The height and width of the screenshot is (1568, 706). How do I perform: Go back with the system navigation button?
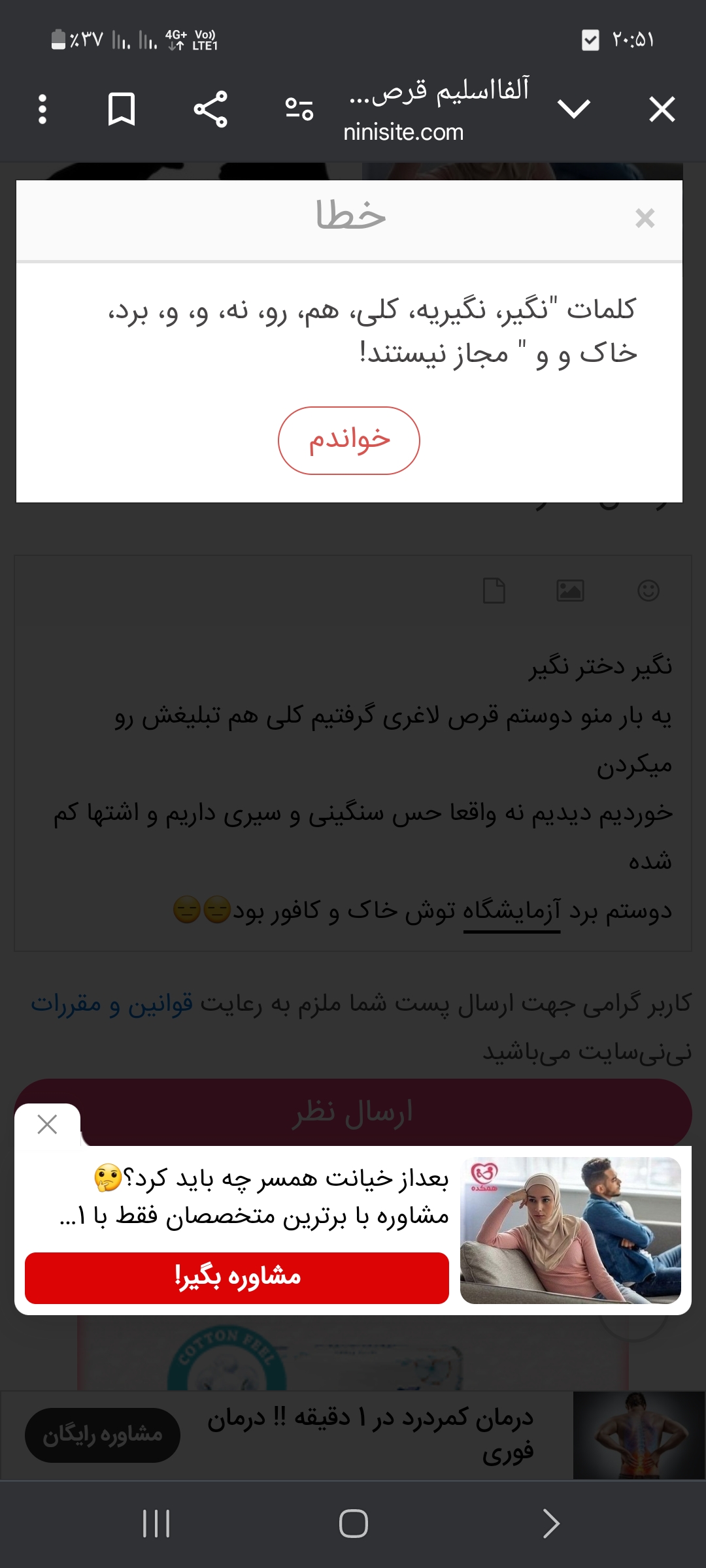click(x=550, y=1524)
